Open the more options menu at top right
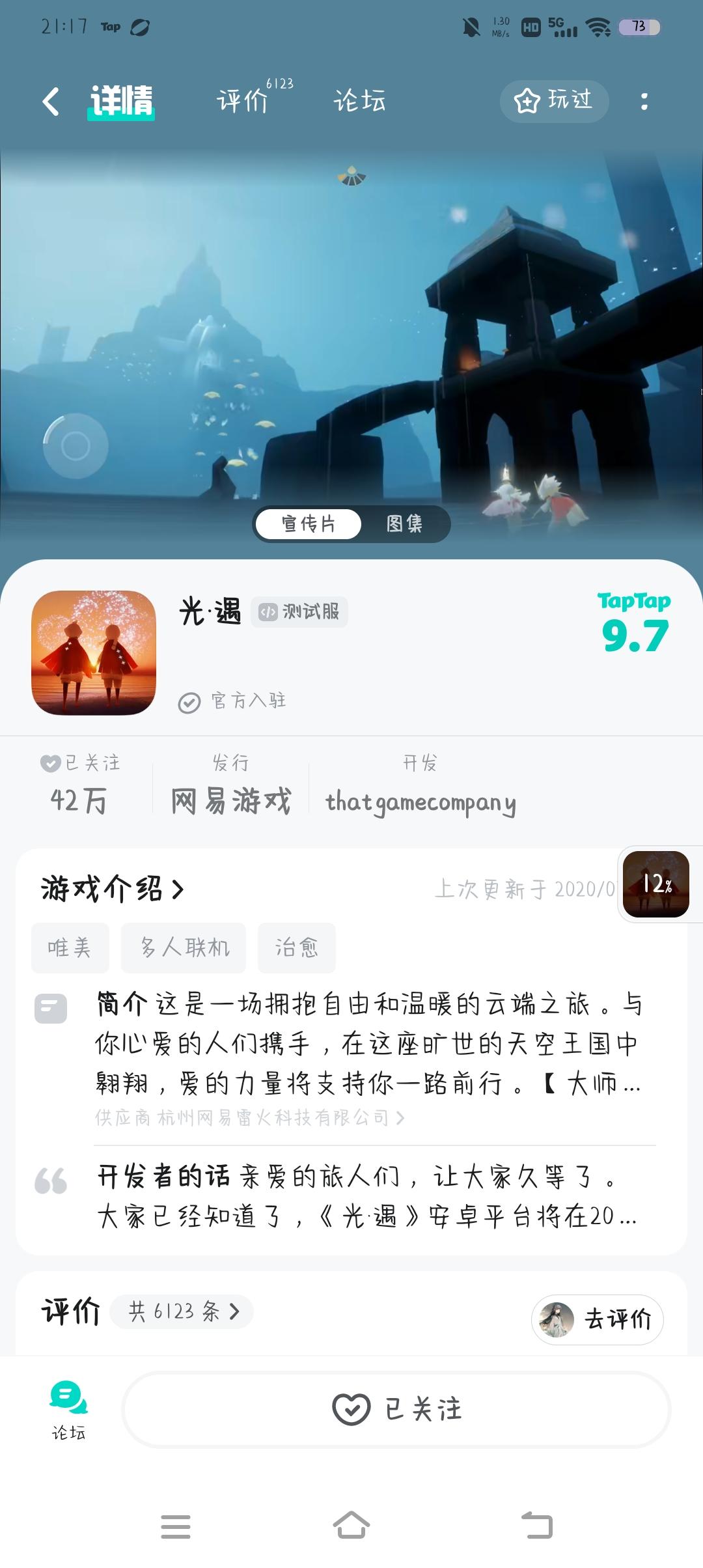The width and height of the screenshot is (703, 1568). (644, 102)
